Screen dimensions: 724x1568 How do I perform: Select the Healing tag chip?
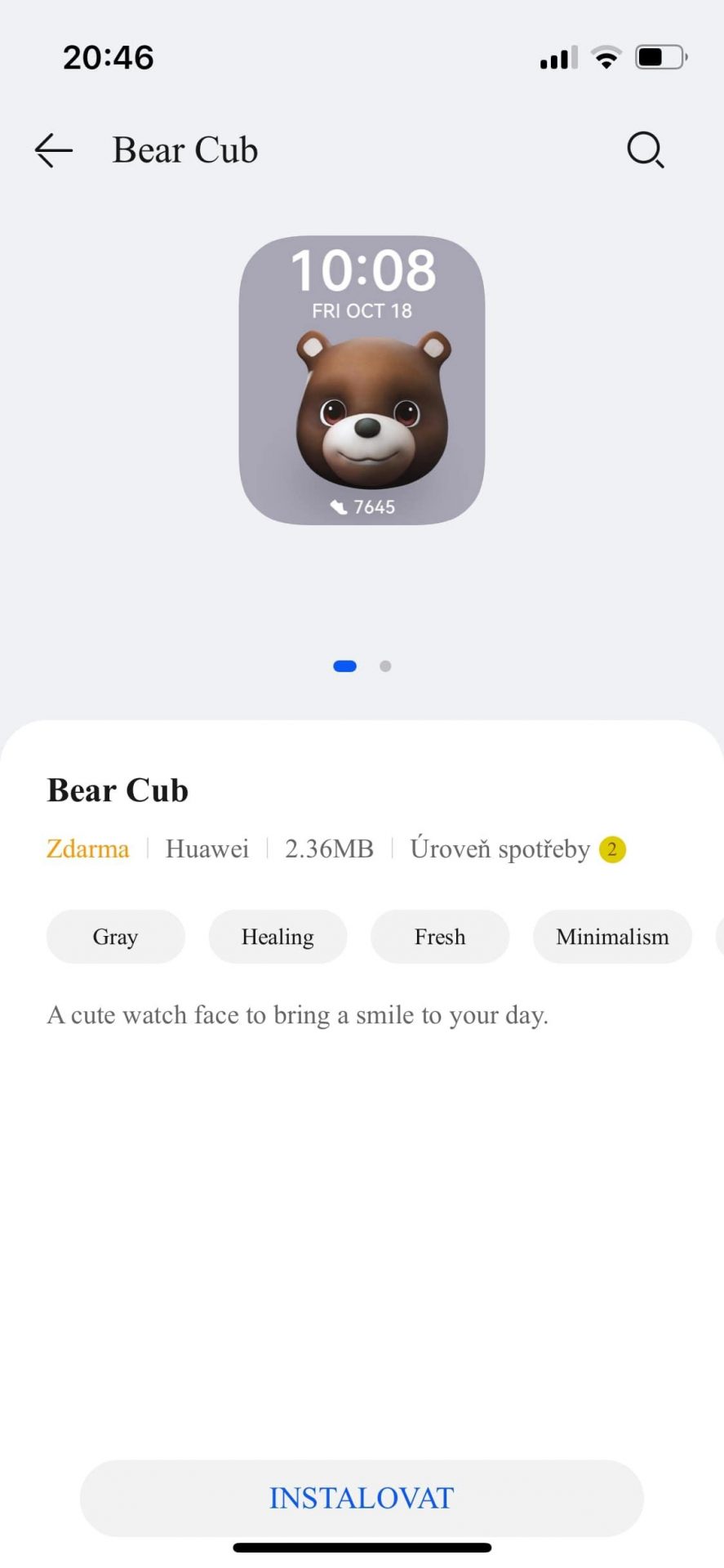click(278, 937)
